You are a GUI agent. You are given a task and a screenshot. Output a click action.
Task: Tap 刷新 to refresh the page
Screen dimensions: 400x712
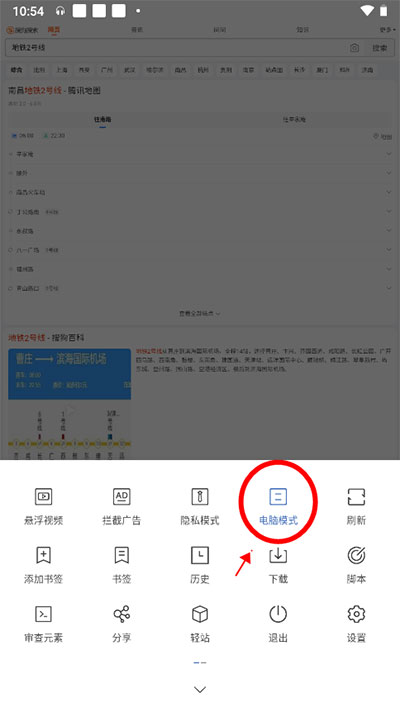click(x=356, y=506)
